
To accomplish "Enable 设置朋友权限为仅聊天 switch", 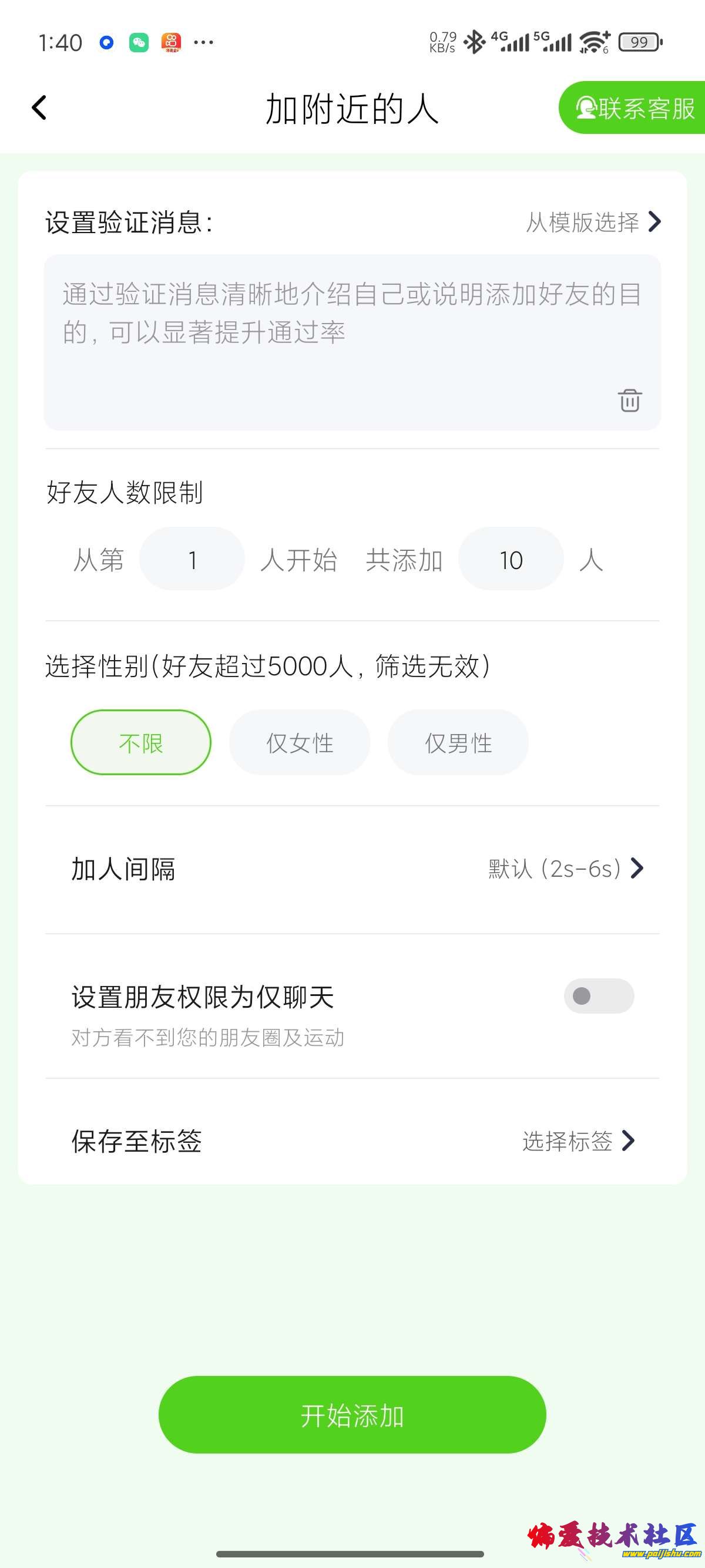I will coord(599,996).
